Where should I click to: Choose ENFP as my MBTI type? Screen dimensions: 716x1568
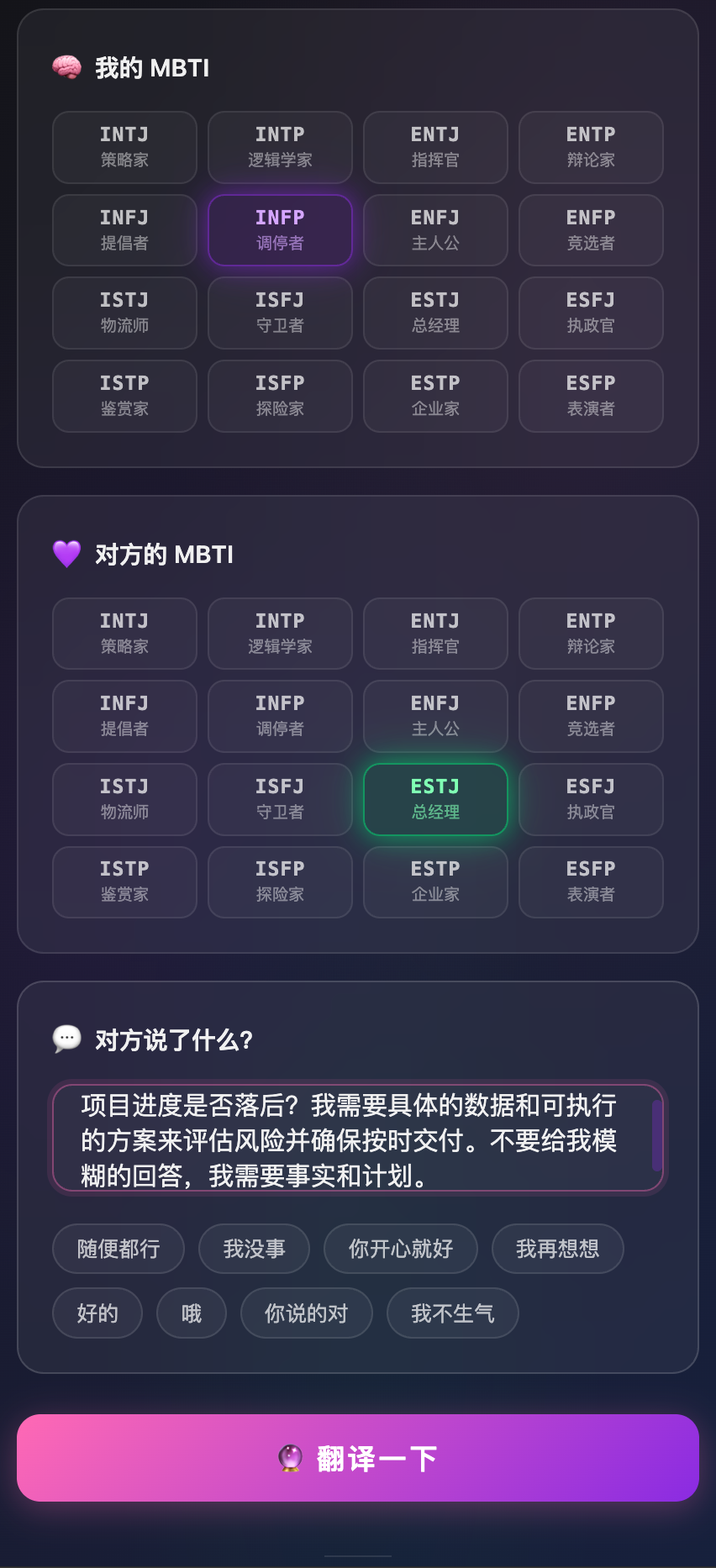coord(591,230)
